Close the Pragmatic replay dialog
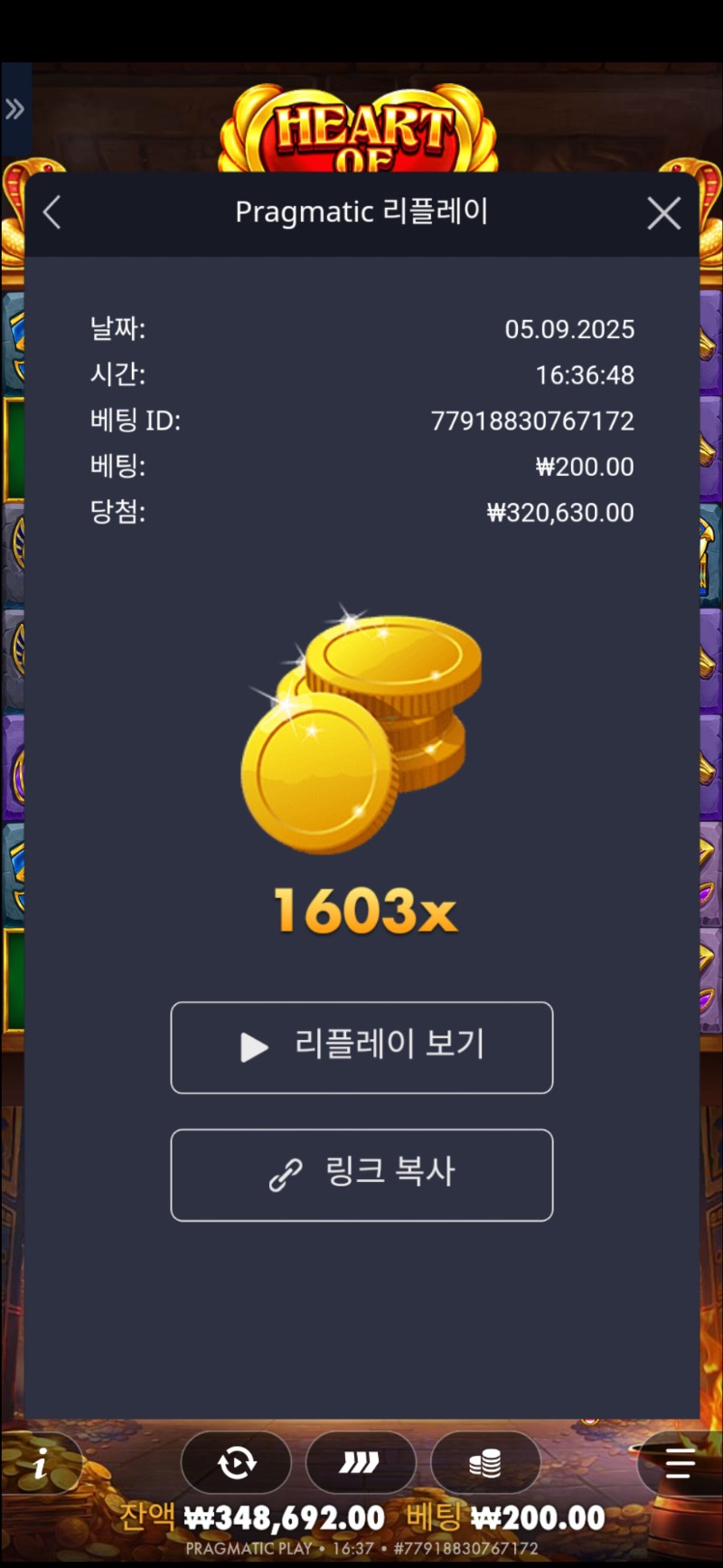The width and height of the screenshot is (723, 1568). click(663, 213)
